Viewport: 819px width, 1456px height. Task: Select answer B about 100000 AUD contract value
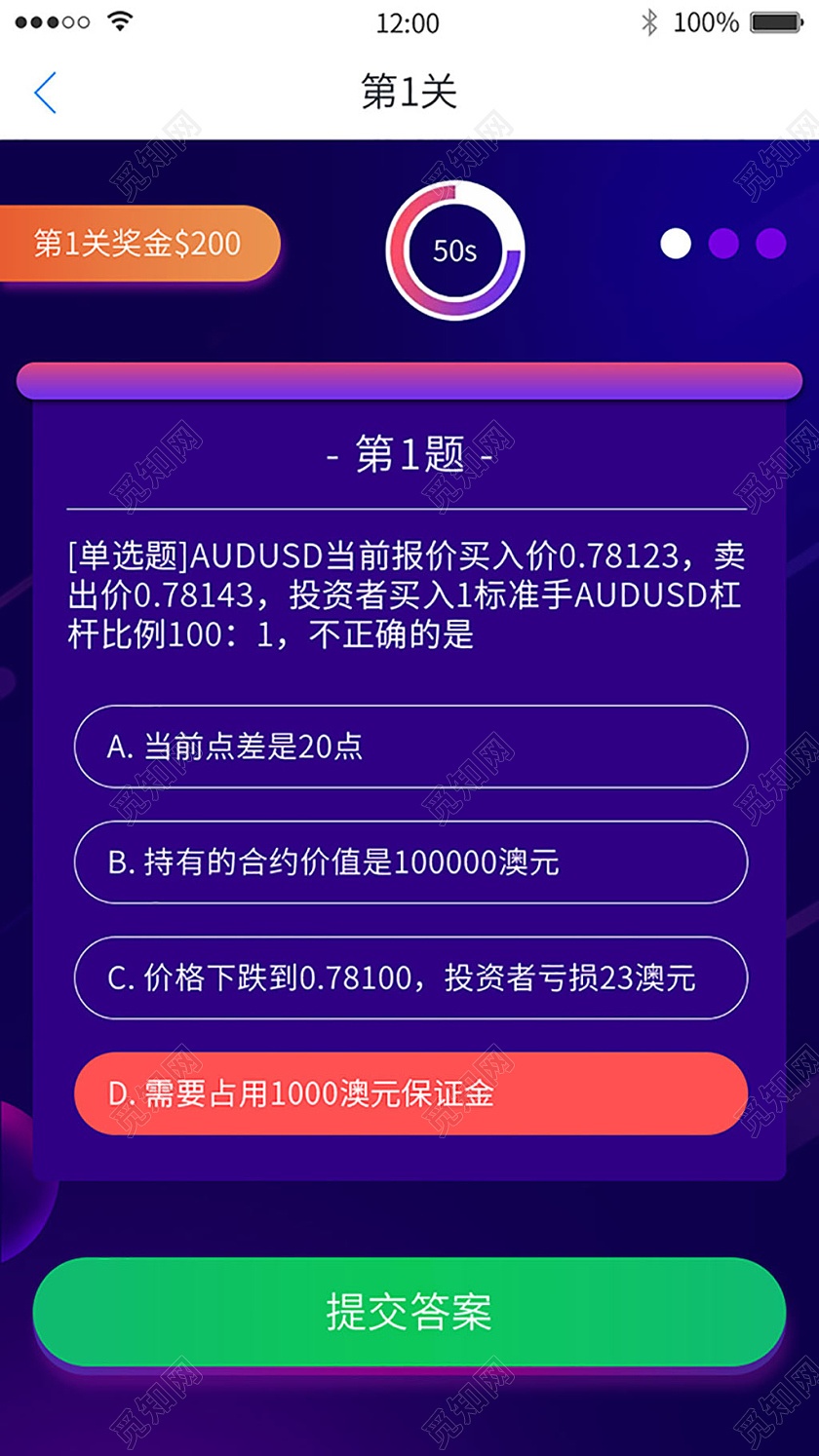409,862
